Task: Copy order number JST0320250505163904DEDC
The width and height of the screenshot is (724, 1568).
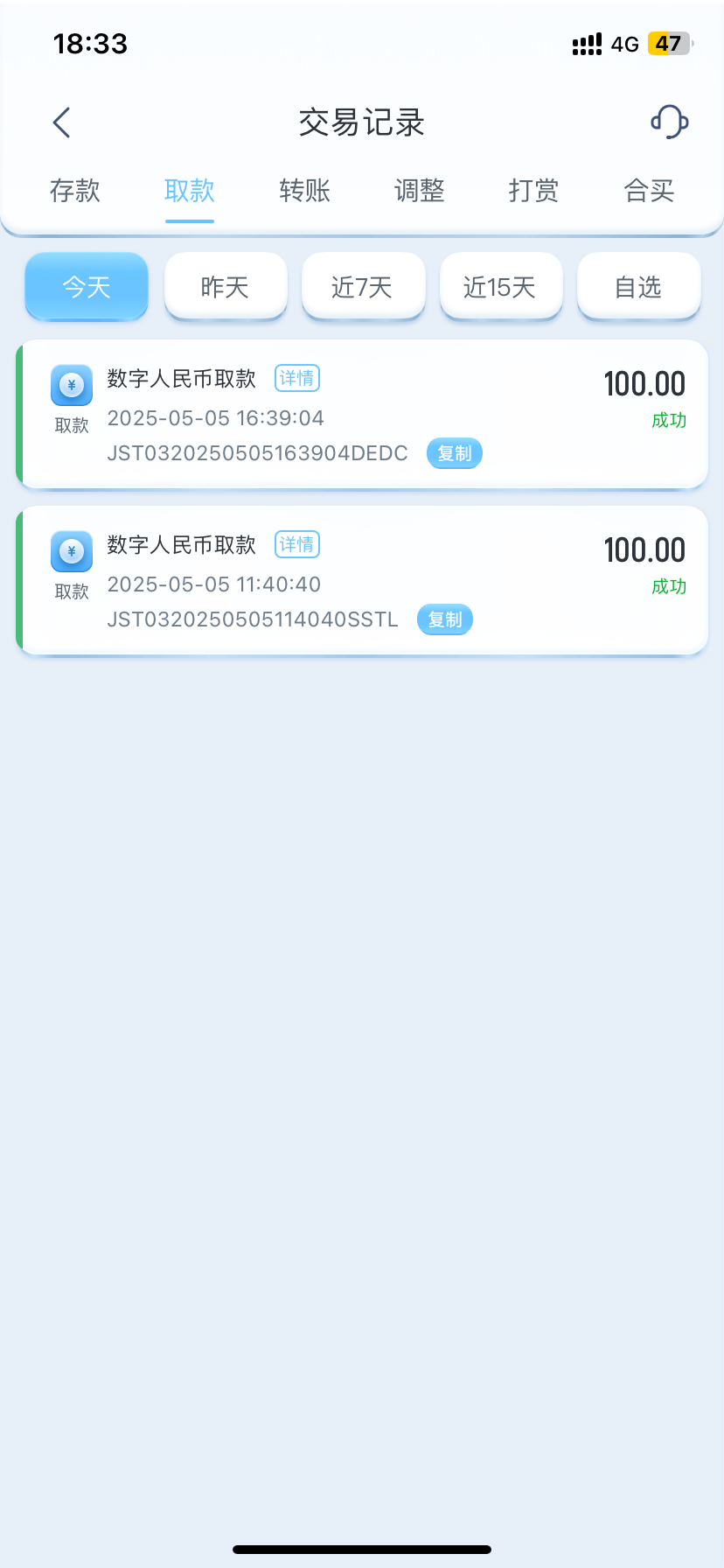Action: 455,453
